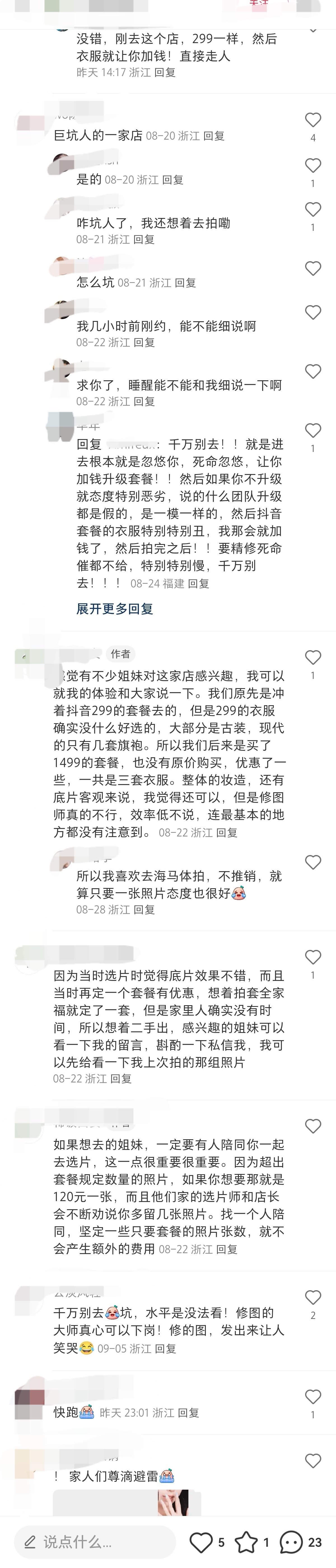
Task: Like the comment 咋坑人了，我还想着去拍嘞
Action: (x=313, y=209)
